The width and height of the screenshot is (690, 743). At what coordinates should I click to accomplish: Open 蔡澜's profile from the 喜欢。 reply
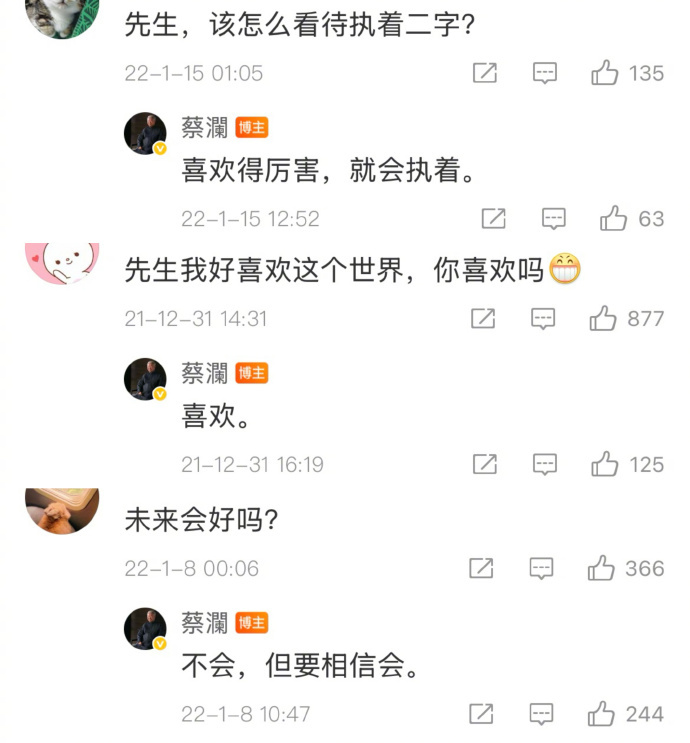145,380
